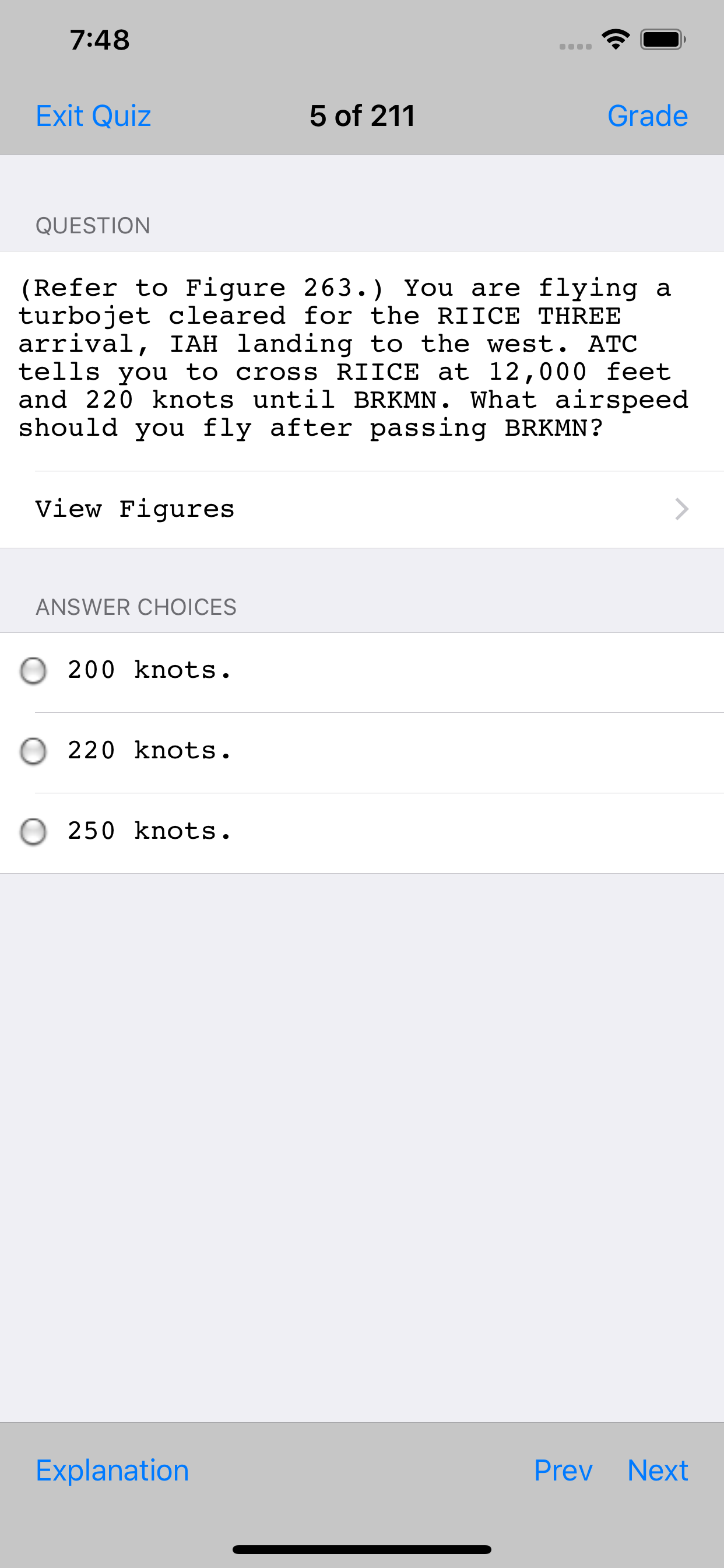Tap the QUESTION section header
The width and height of the screenshot is (724, 1568).
coord(94,225)
